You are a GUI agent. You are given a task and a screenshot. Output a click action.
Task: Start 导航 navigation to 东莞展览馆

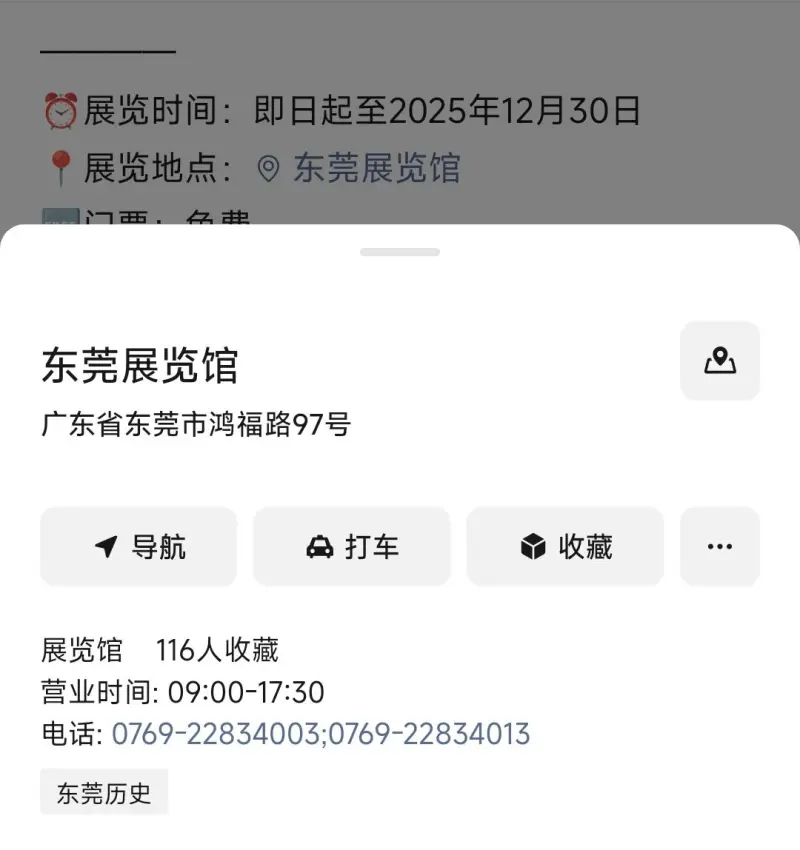(139, 546)
